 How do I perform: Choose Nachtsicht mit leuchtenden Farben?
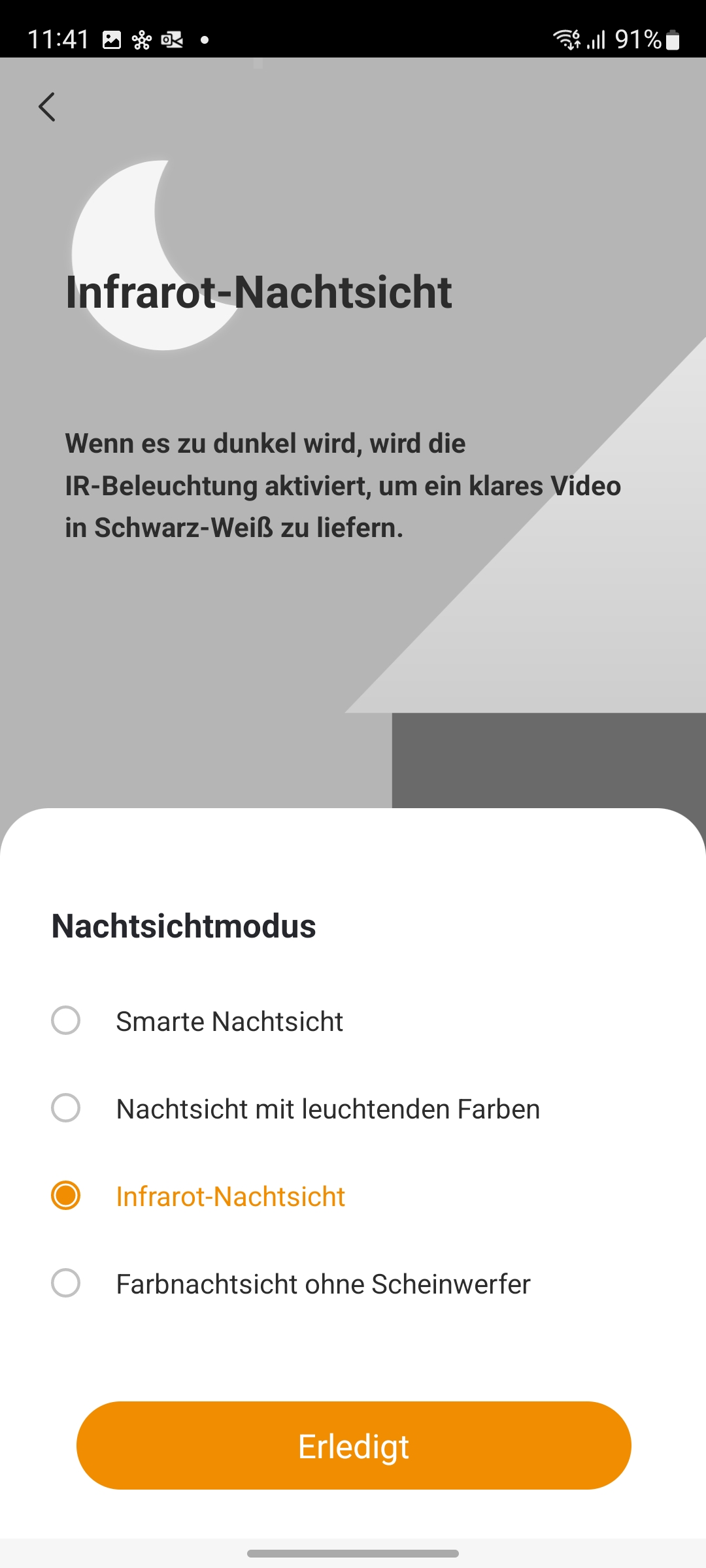pyautogui.click(x=66, y=1108)
